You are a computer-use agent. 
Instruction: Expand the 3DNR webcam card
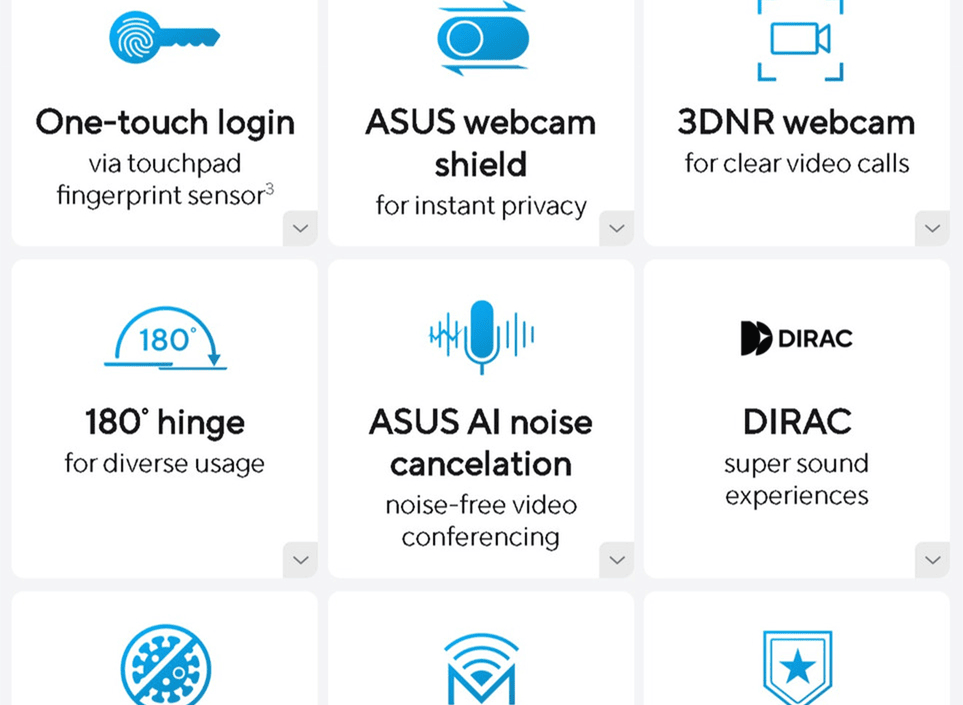click(x=932, y=228)
